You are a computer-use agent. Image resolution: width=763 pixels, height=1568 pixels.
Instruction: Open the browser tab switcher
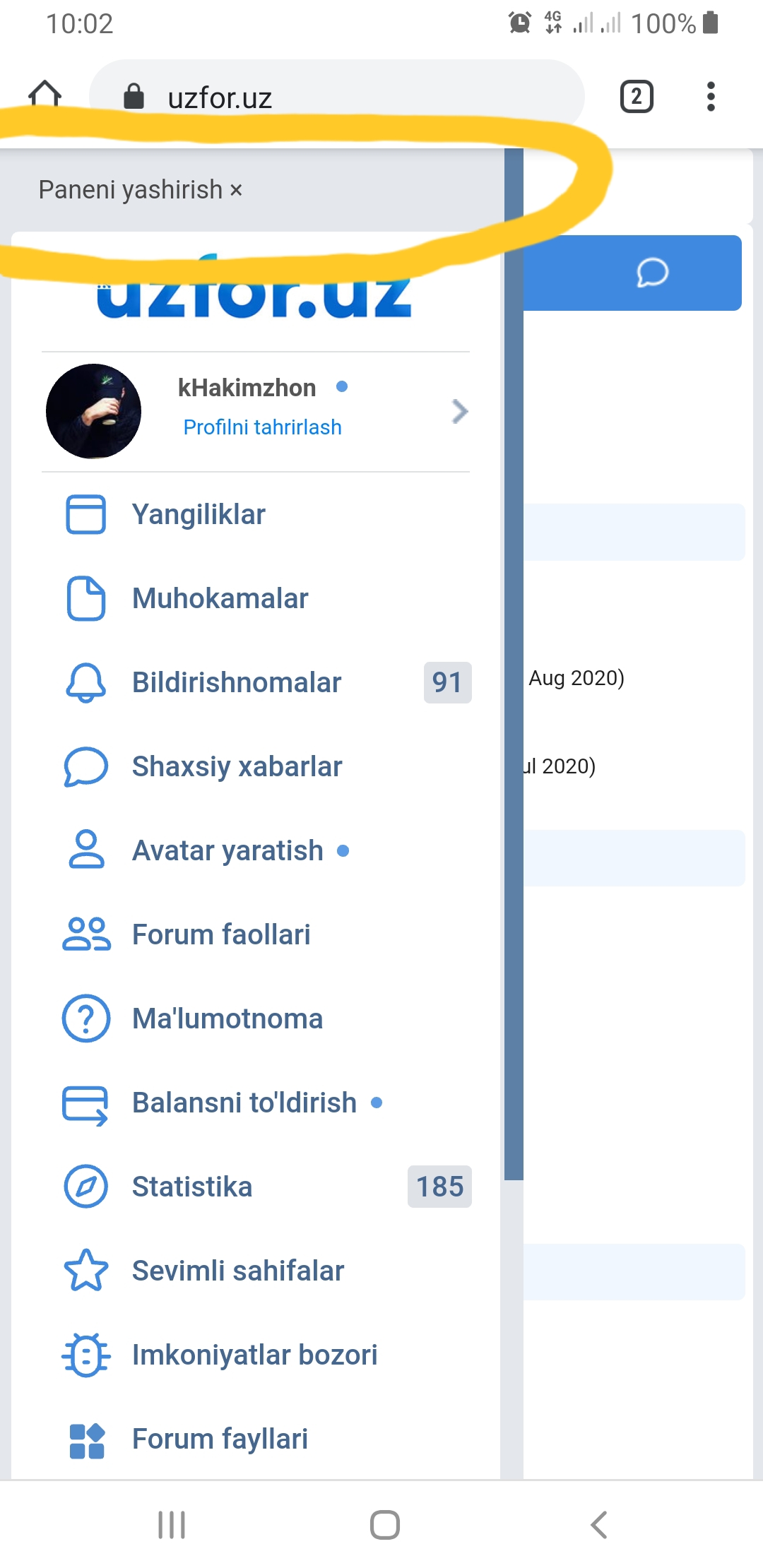coord(636,97)
